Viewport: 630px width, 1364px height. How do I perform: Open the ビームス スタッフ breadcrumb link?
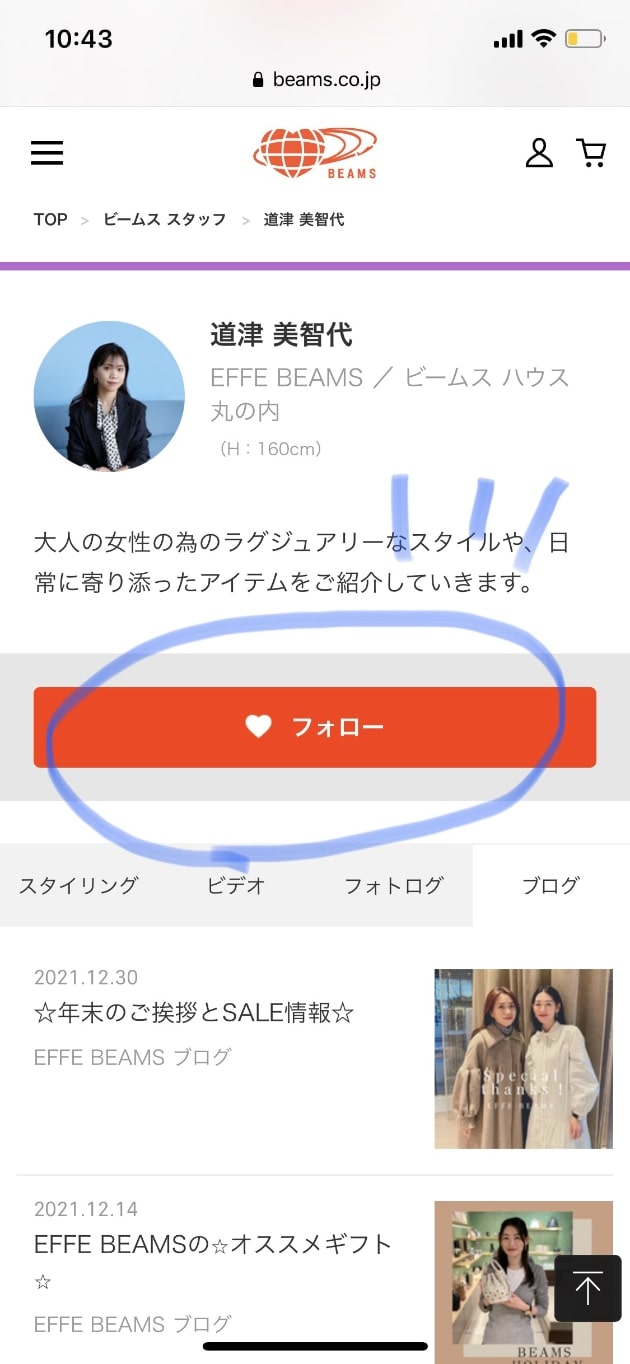[x=165, y=220]
